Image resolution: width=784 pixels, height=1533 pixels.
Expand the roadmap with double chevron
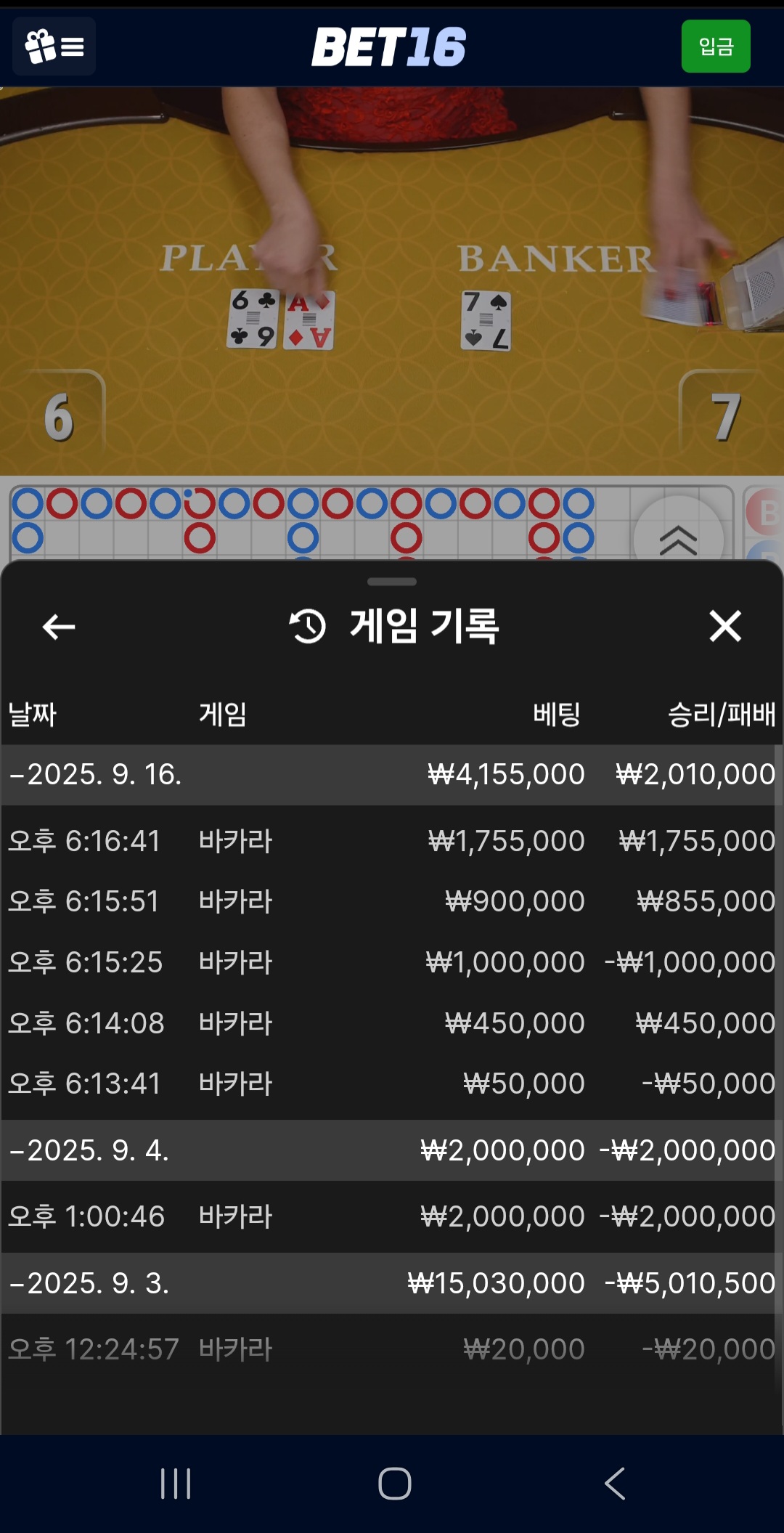tap(678, 539)
